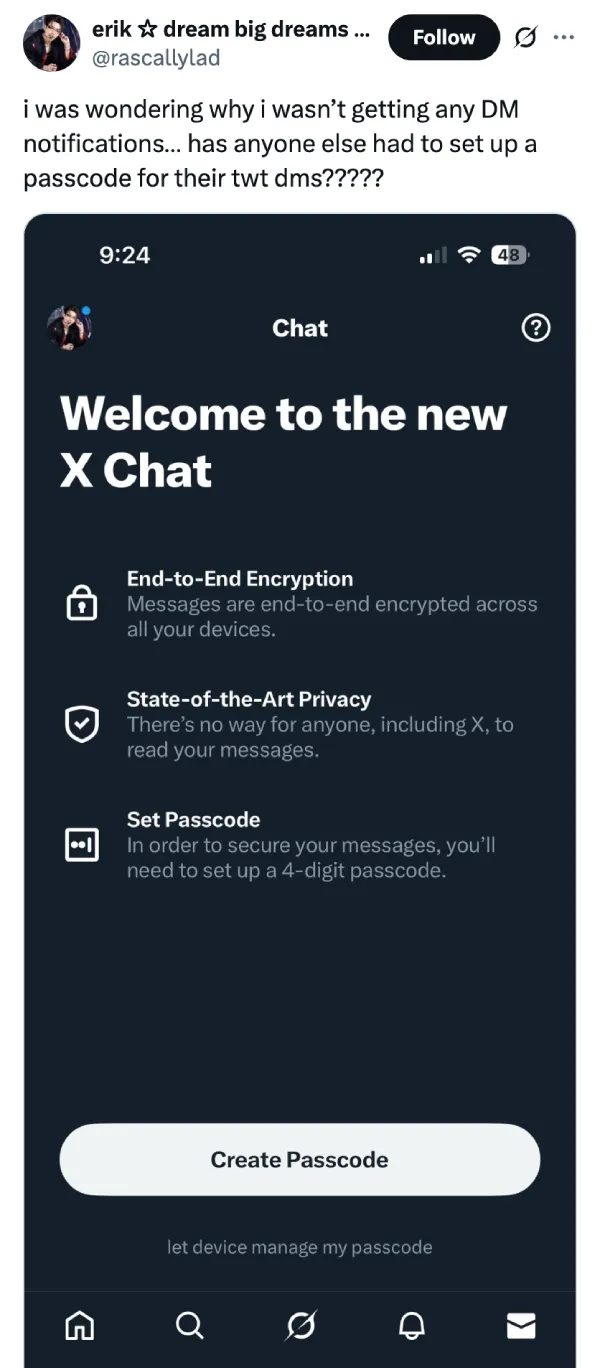The width and height of the screenshot is (600, 1368).
Task: Open the post's overflow menu
Action: pyautogui.click(x=564, y=38)
